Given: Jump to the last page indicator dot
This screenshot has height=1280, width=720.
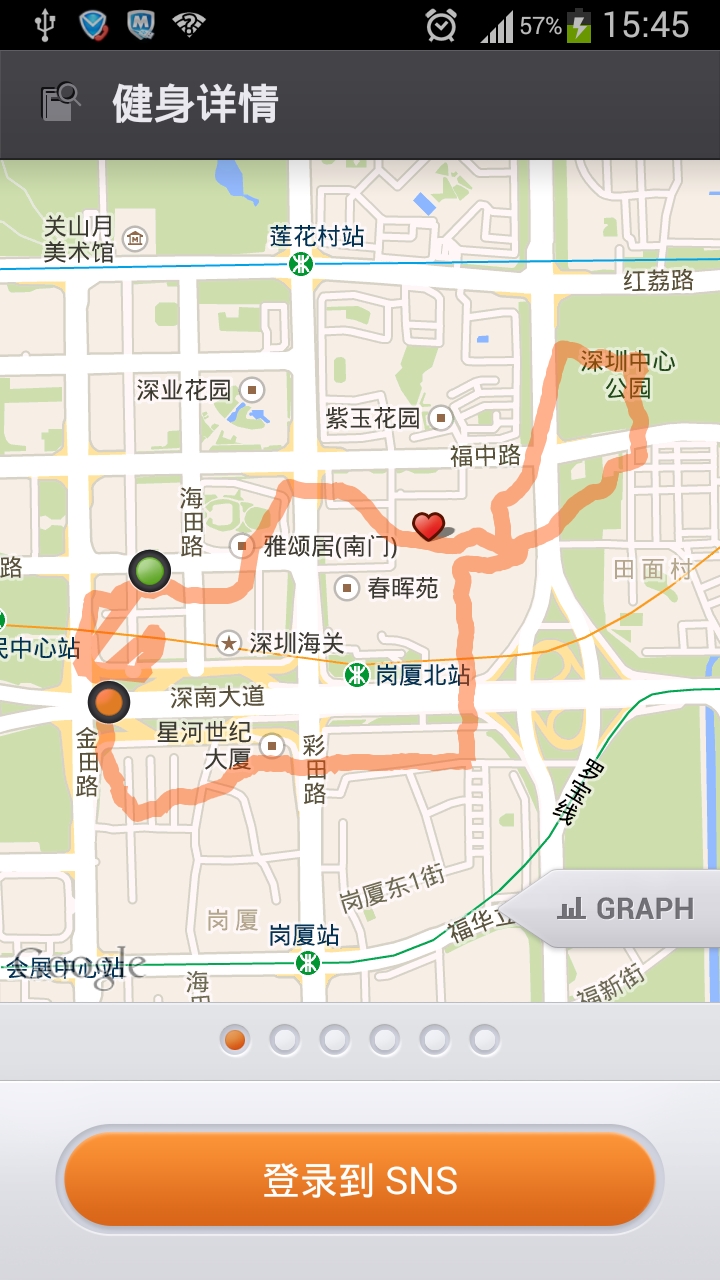Looking at the screenshot, I should (x=485, y=1040).
